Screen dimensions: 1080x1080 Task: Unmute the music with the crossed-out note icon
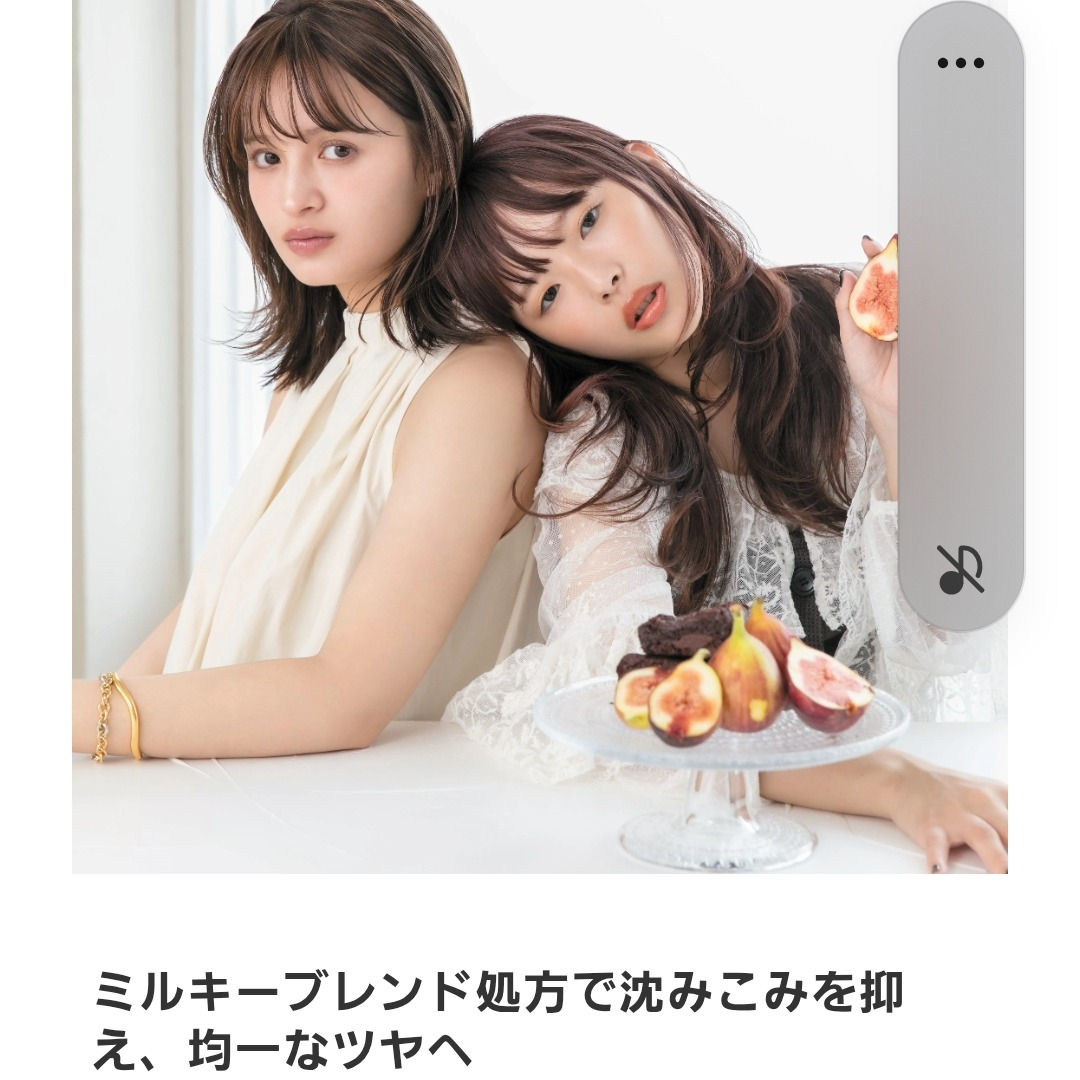click(960, 570)
